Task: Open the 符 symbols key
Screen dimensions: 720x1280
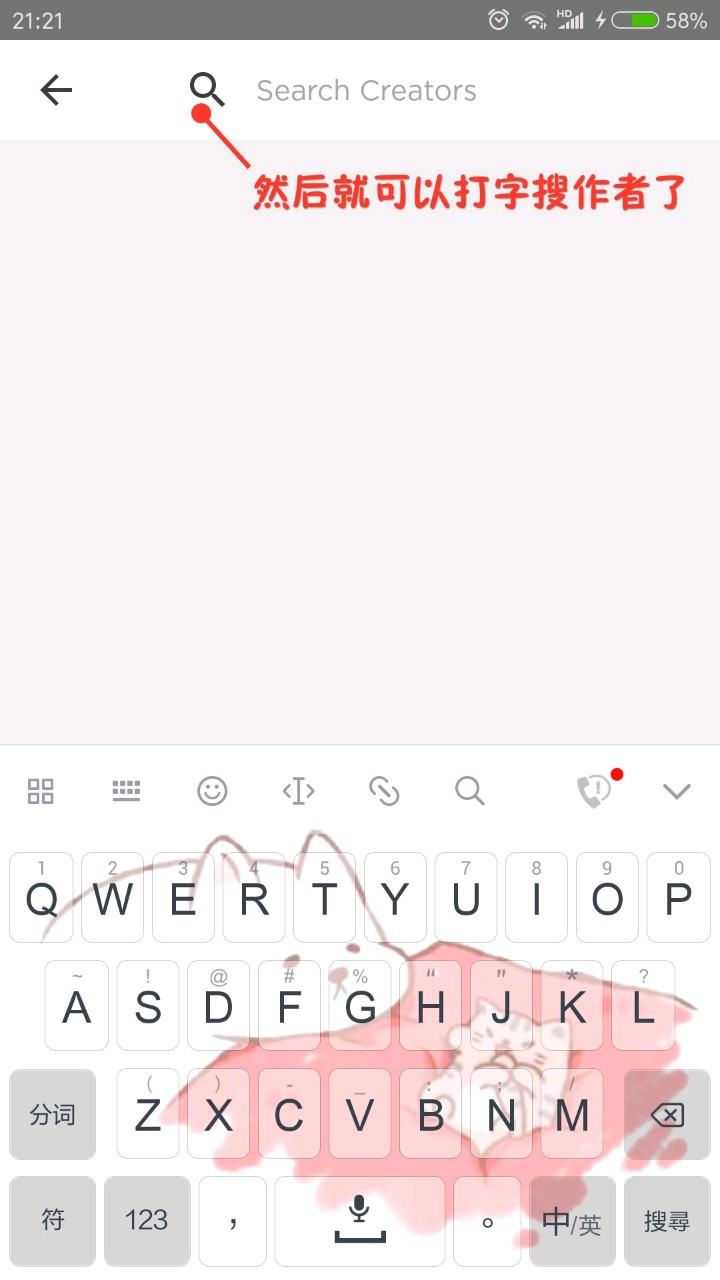Action: click(x=53, y=1220)
